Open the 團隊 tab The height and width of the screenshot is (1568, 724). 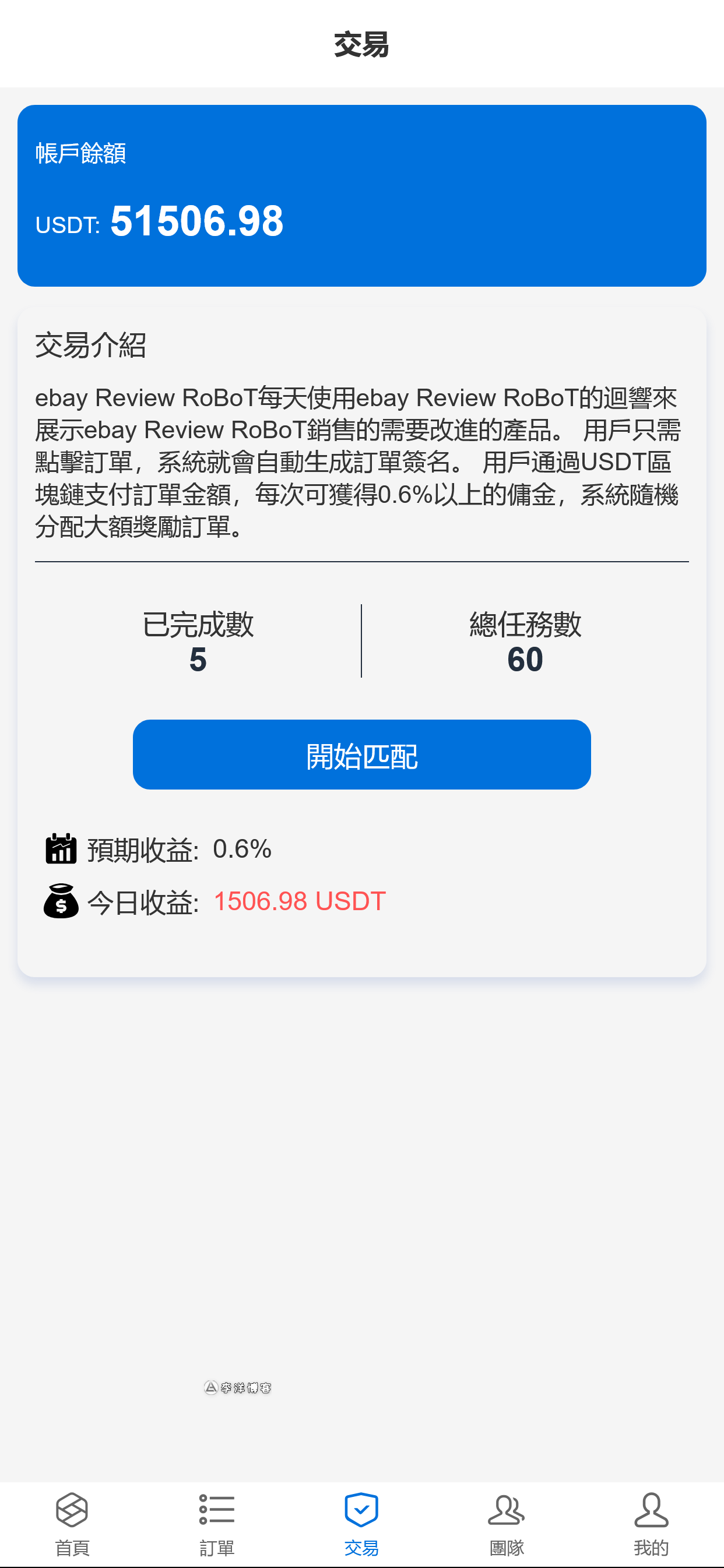pyautogui.click(x=507, y=1544)
